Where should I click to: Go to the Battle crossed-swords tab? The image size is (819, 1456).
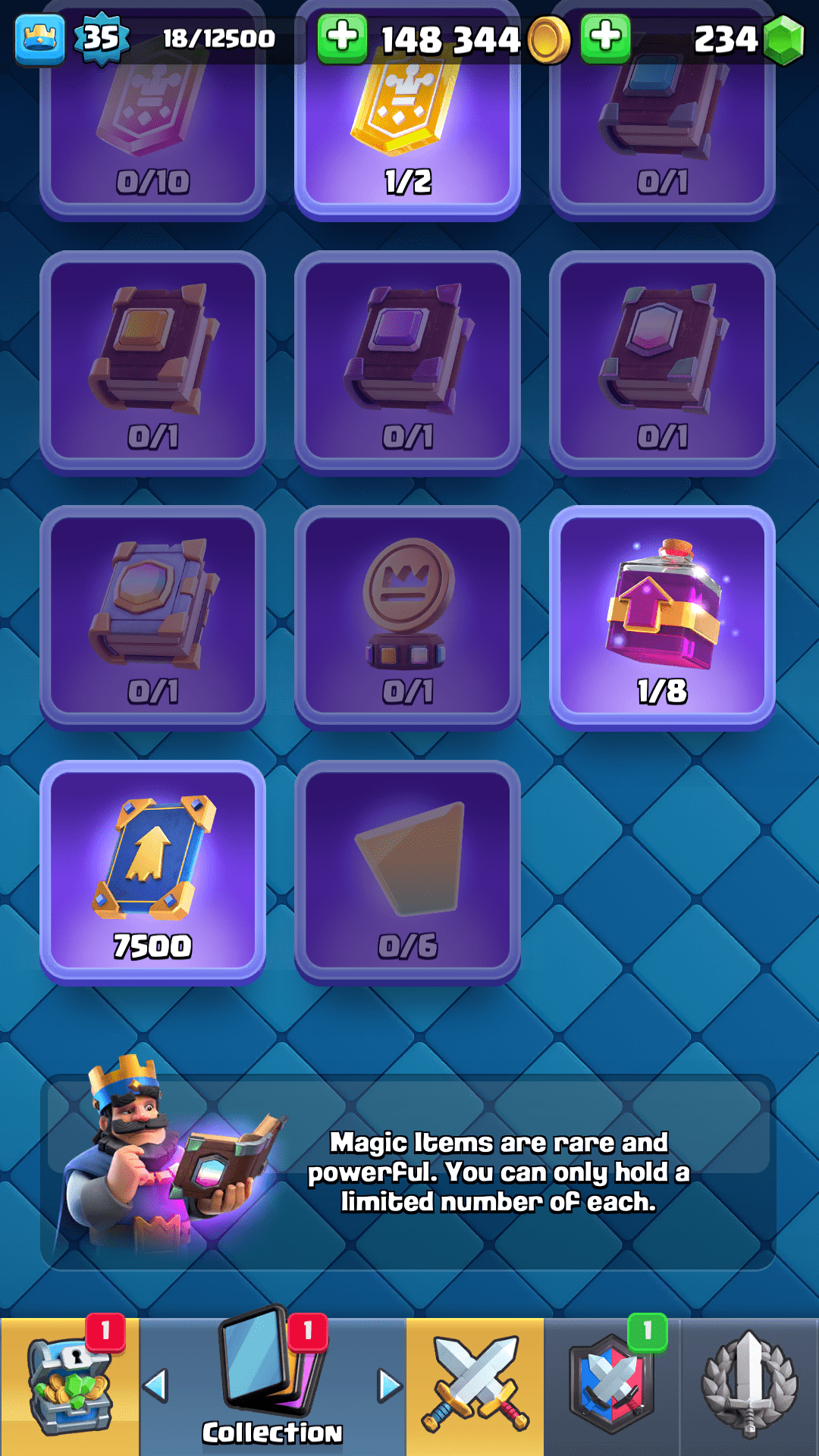coord(475,1386)
